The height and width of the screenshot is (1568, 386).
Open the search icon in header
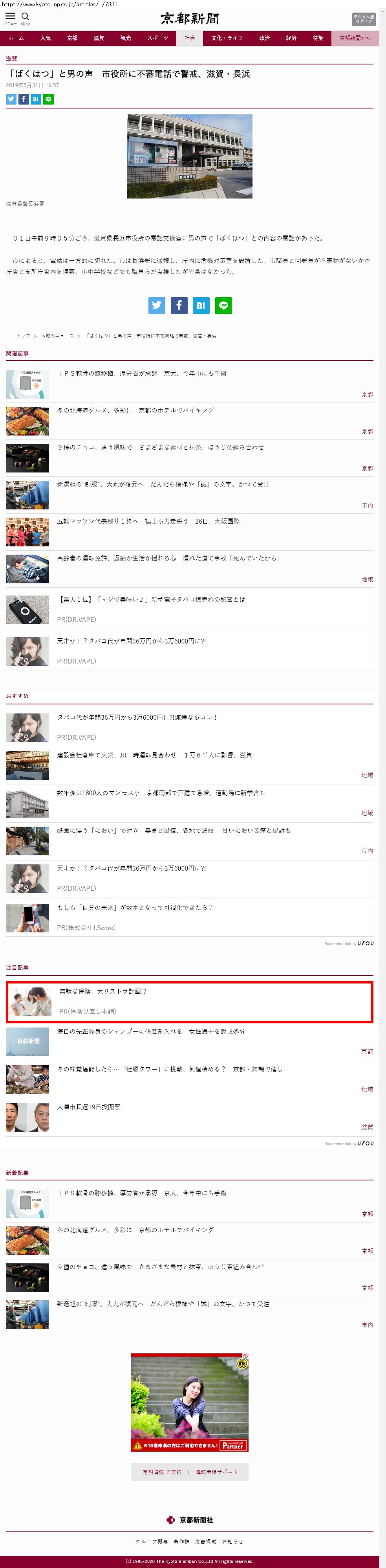click(26, 17)
